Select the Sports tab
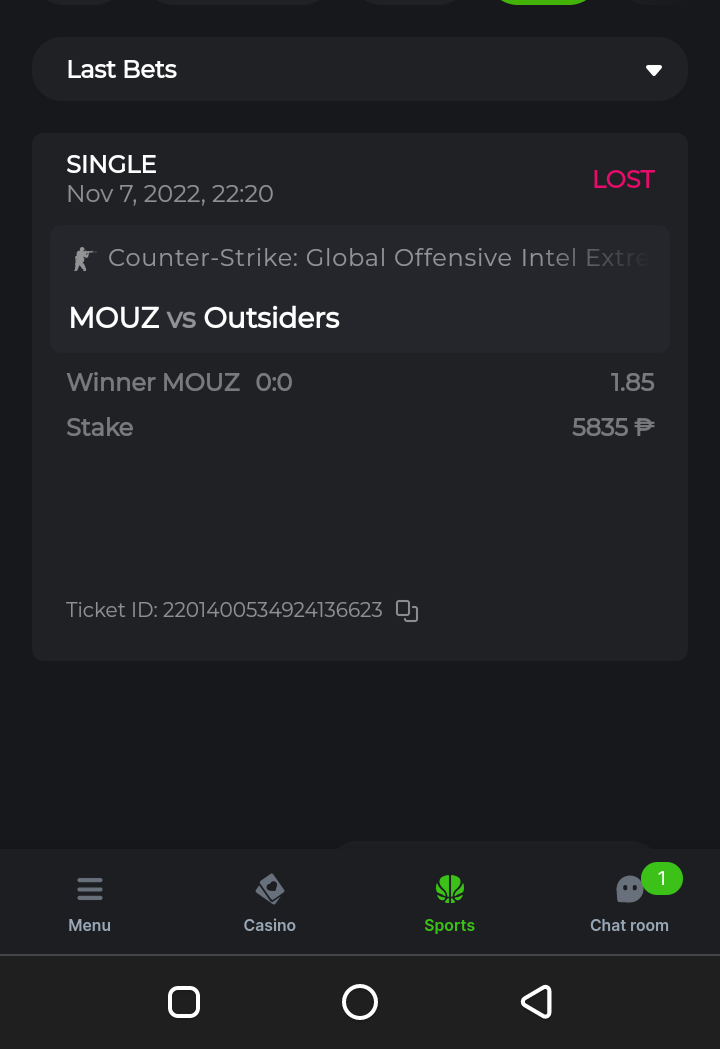This screenshot has width=720, height=1049. pyautogui.click(x=450, y=903)
